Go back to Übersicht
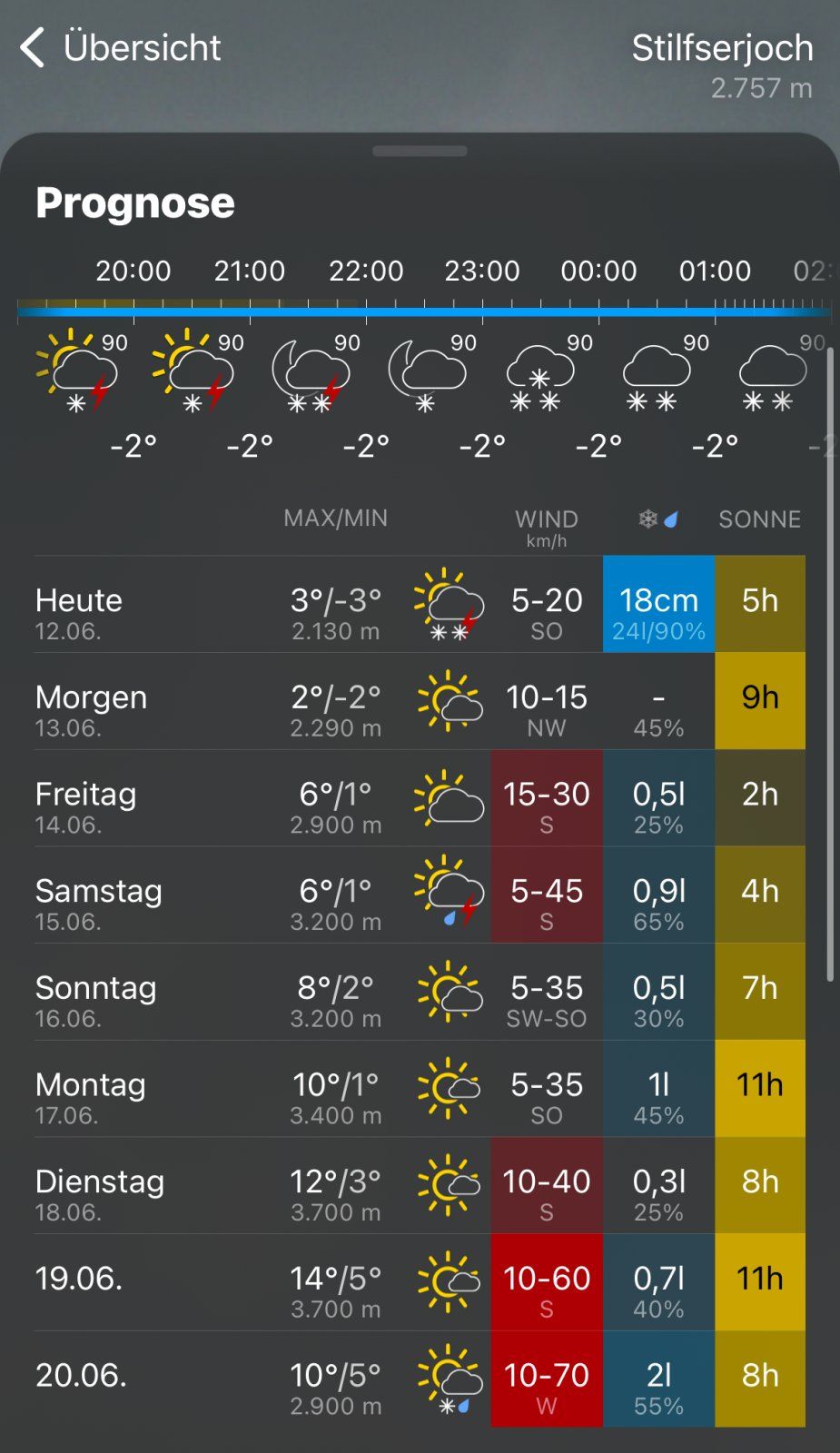The width and height of the screenshot is (840, 1453). click(121, 47)
